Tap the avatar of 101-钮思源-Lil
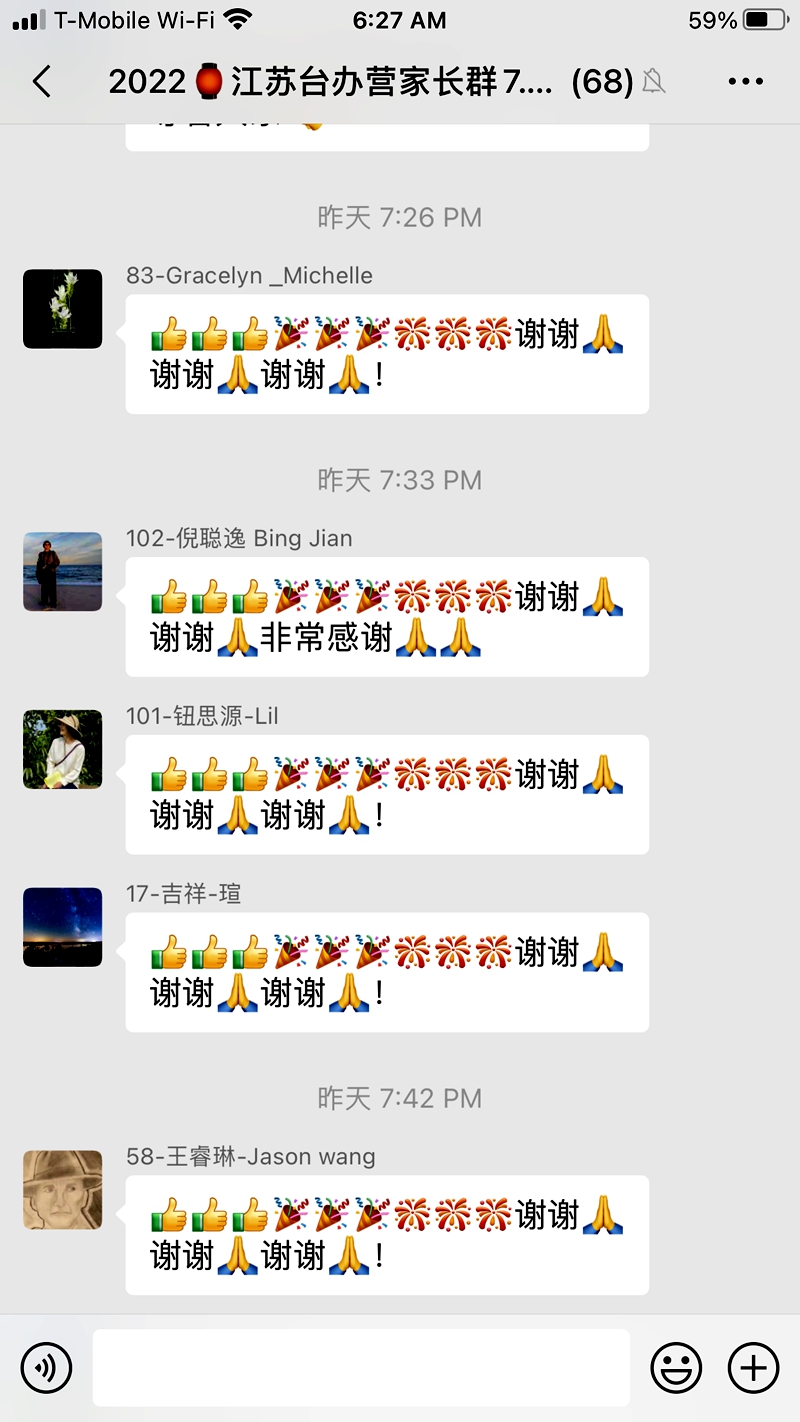 (63, 750)
